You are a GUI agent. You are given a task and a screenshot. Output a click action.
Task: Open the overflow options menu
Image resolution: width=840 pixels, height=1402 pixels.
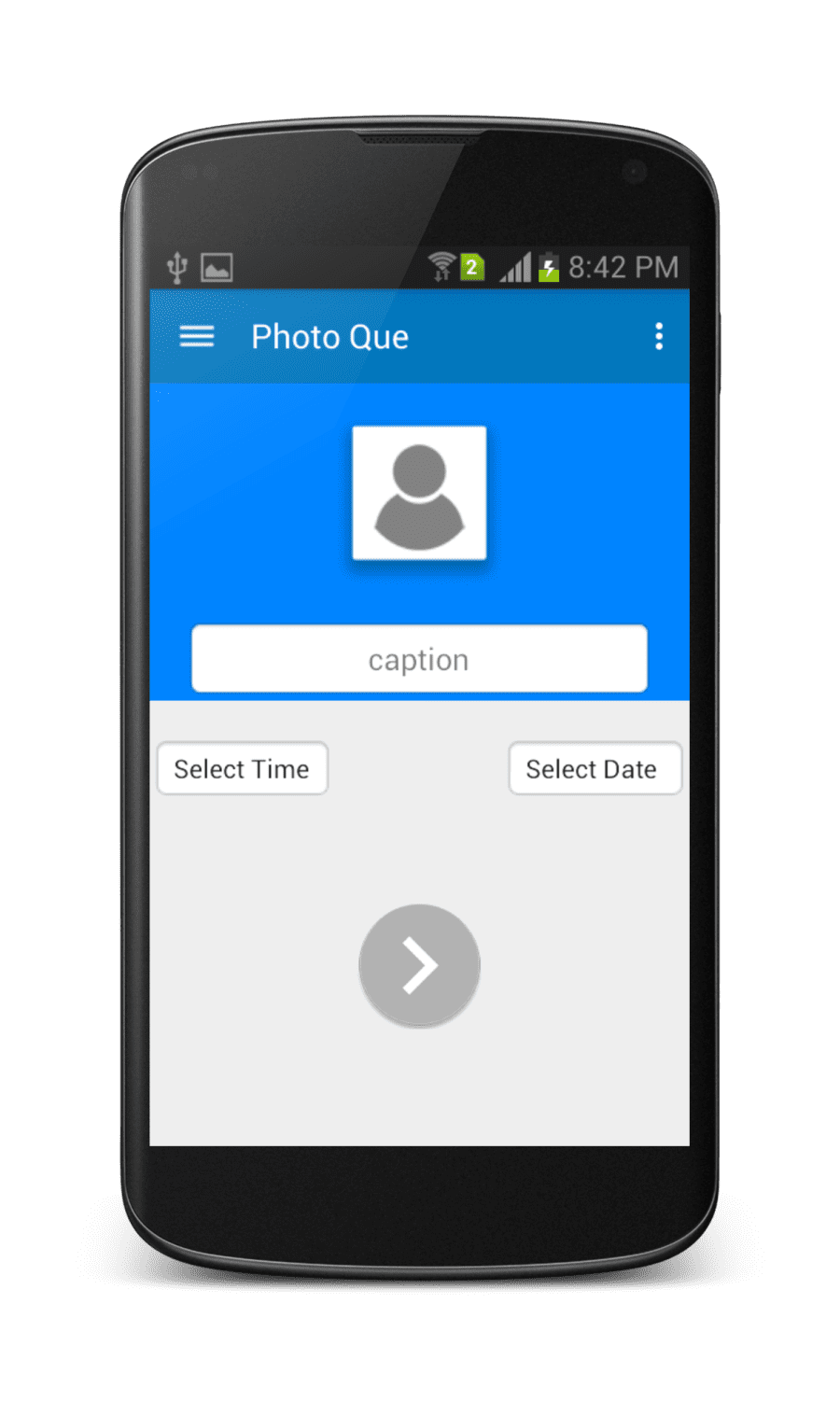[659, 337]
